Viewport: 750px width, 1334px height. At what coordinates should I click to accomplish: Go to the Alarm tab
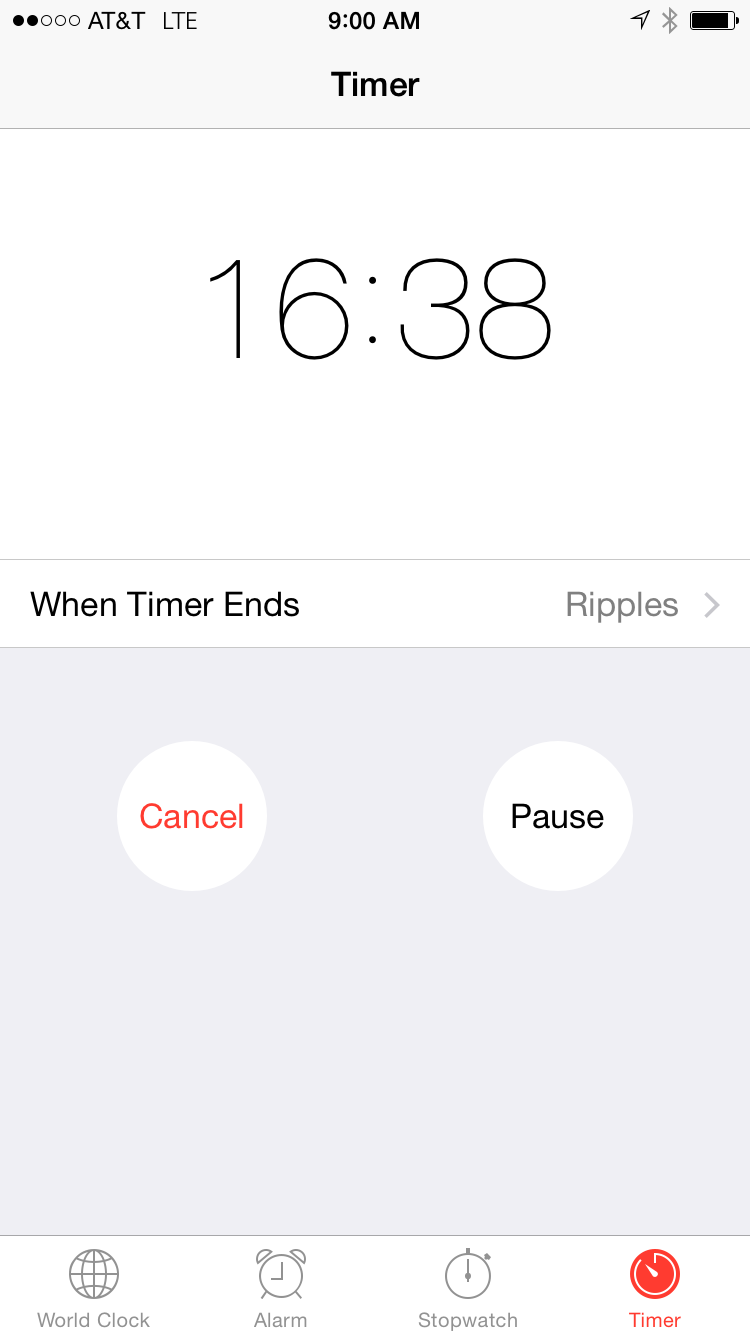281,1288
